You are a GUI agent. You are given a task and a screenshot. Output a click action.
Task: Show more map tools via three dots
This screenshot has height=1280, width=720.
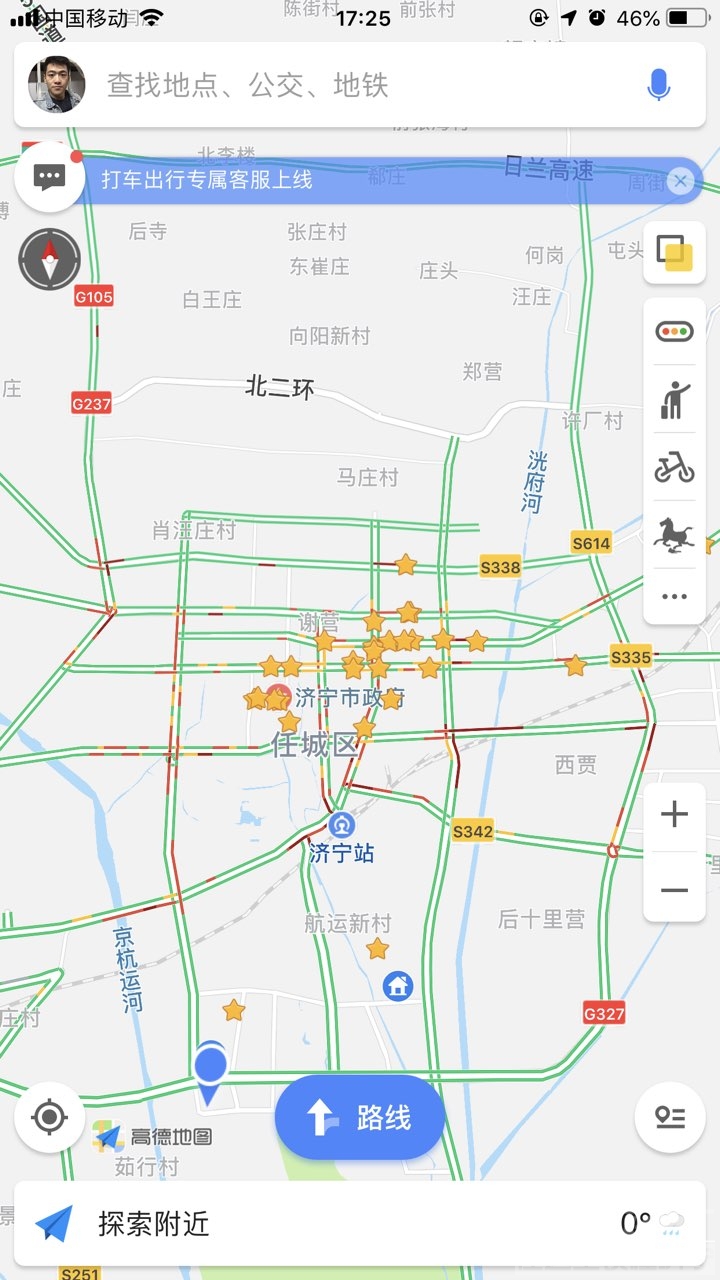675,597
